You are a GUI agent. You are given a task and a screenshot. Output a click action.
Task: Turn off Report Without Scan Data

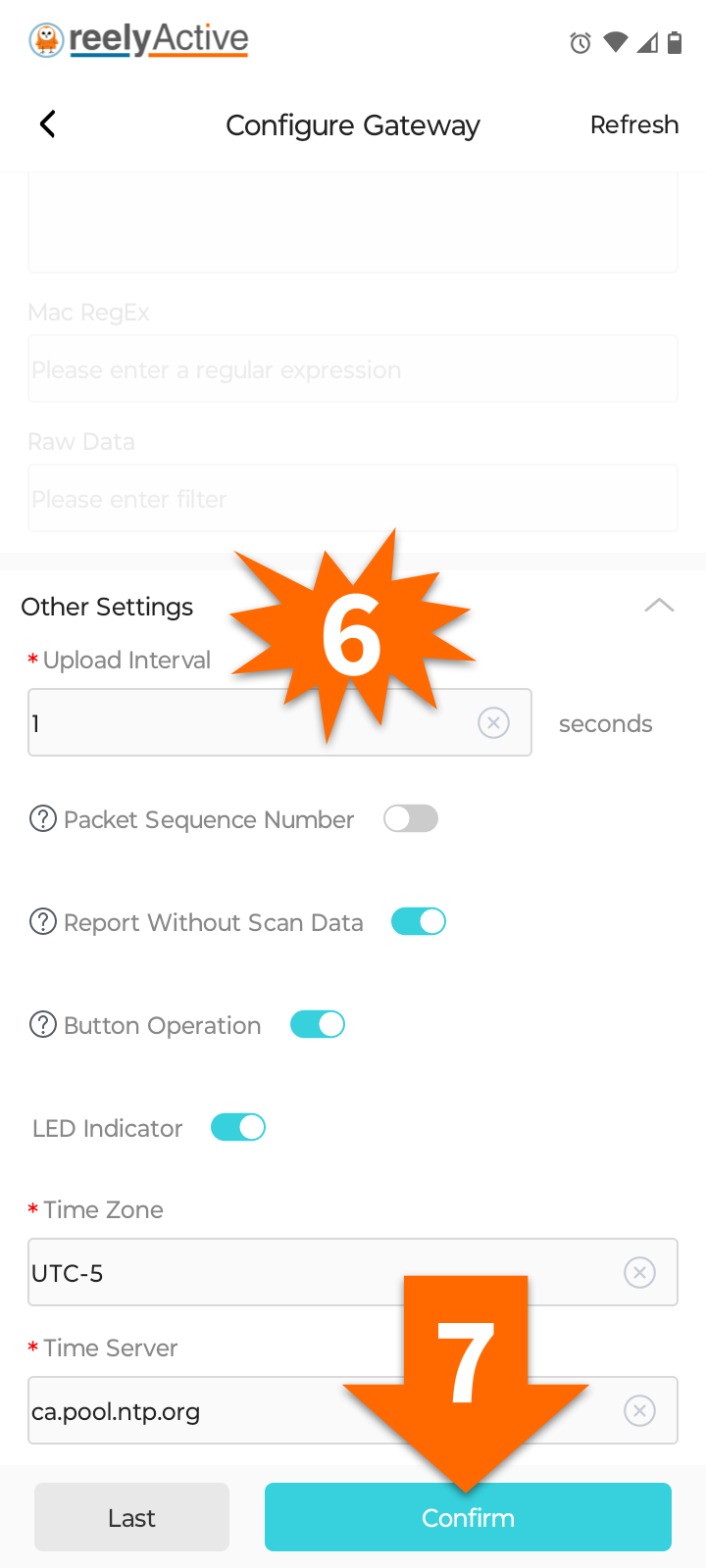[x=419, y=921]
